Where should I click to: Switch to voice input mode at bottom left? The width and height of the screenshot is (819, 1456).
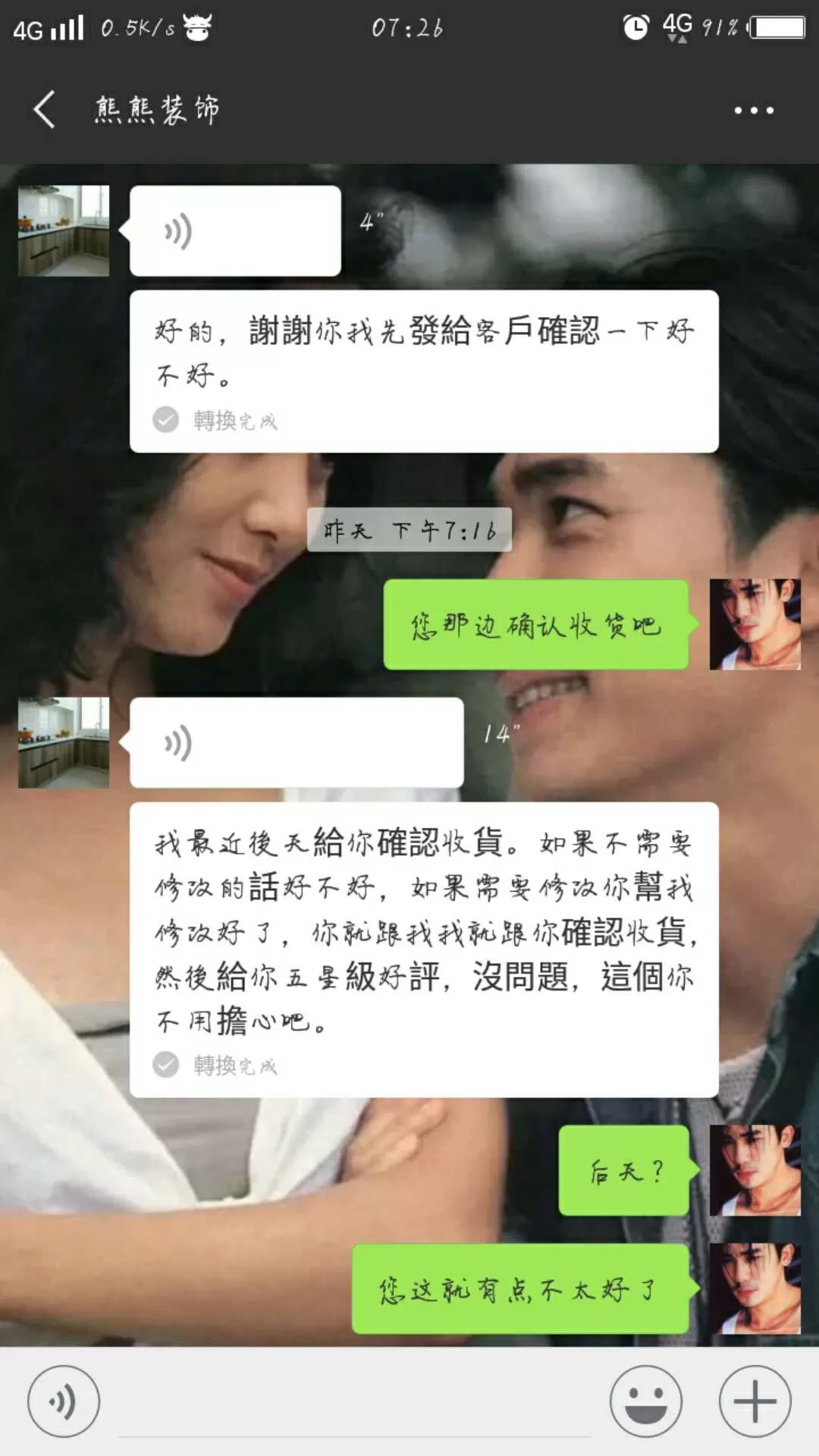[64, 1401]
